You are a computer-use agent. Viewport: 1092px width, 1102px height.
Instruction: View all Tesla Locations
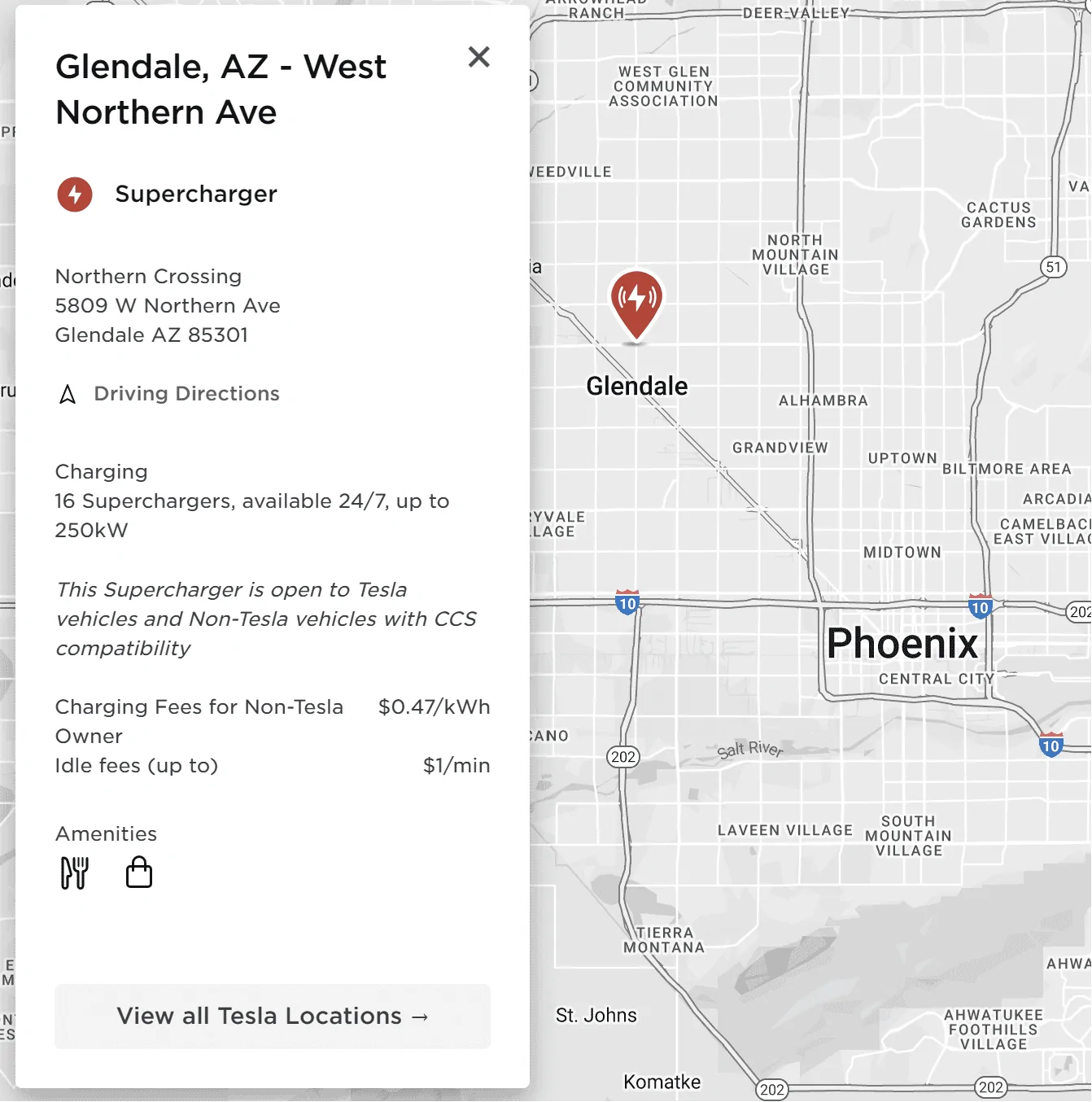coord(273,1016)
